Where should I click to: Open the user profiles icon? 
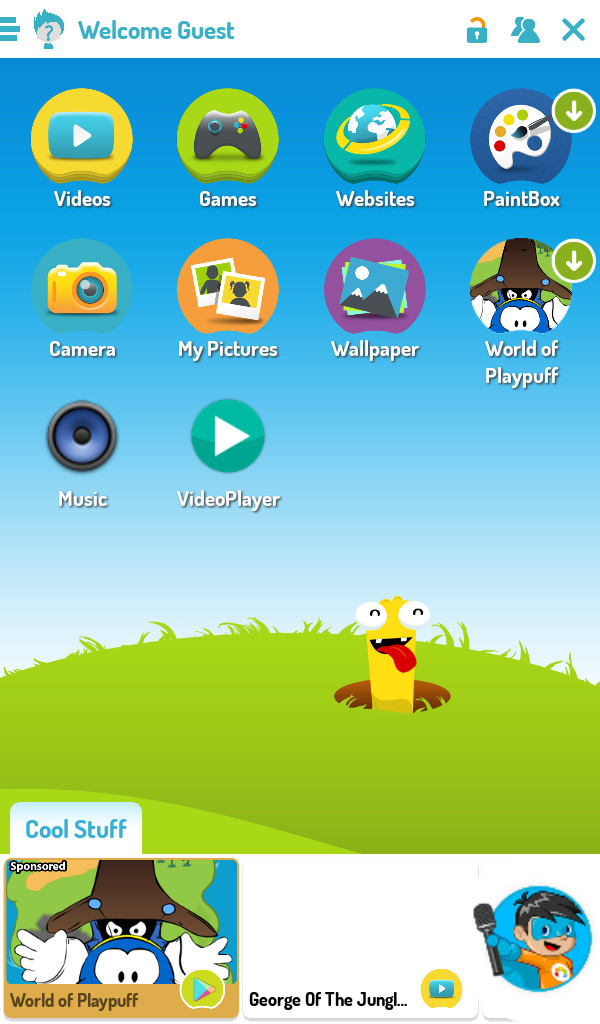[526, 30]
